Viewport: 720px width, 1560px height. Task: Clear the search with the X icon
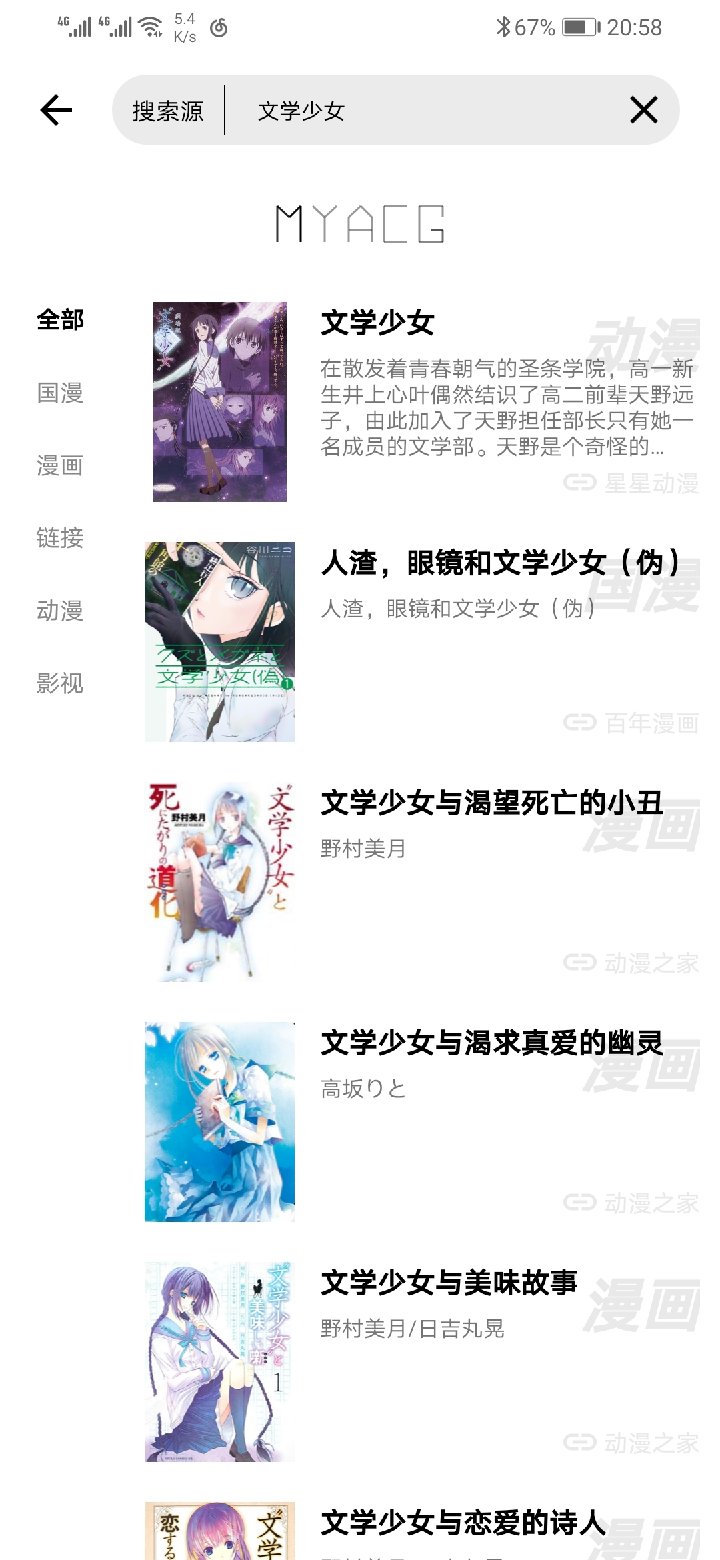[643, 110]
